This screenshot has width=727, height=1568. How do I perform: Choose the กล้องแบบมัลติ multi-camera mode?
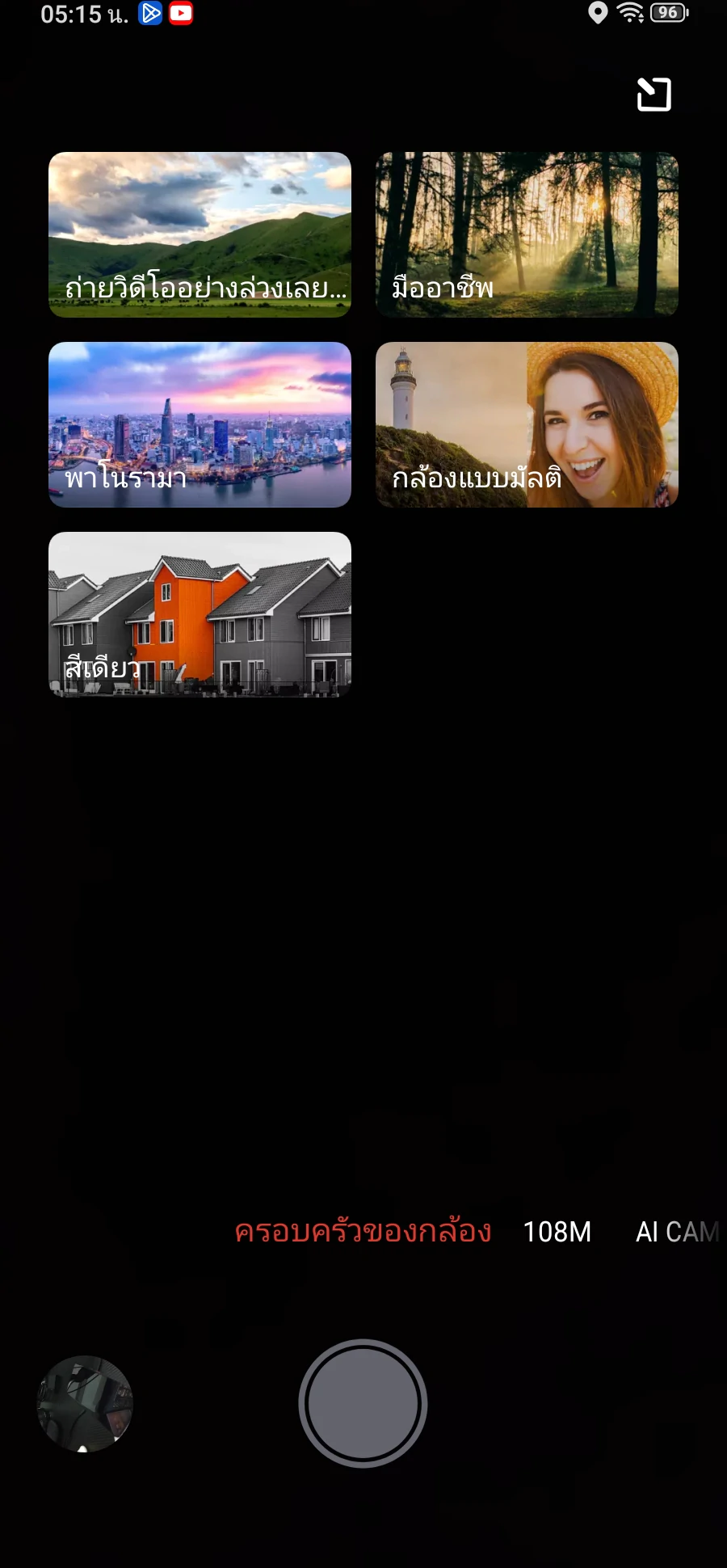(527, 424)
